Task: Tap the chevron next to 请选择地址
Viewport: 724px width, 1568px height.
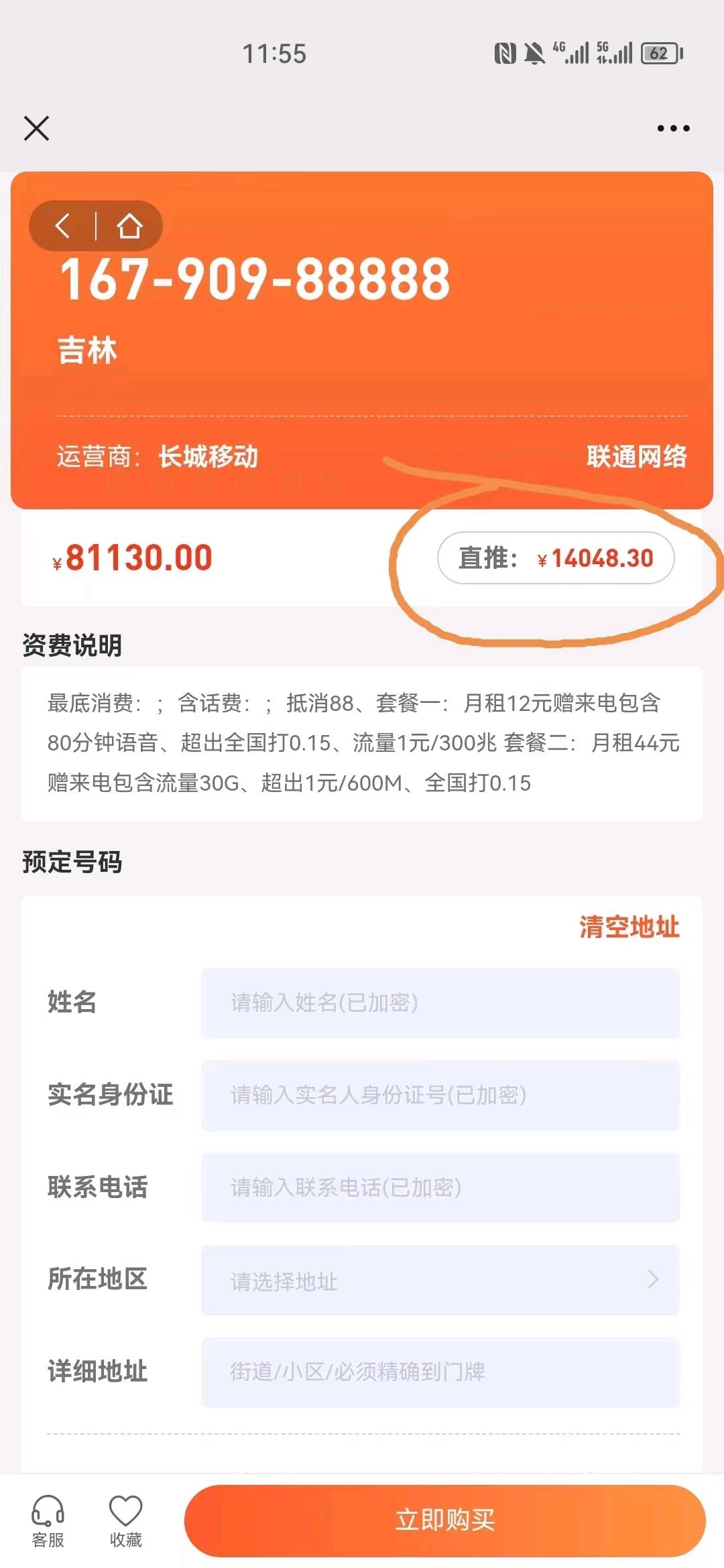Action: pyautogui.click(x=652, y=1280)
